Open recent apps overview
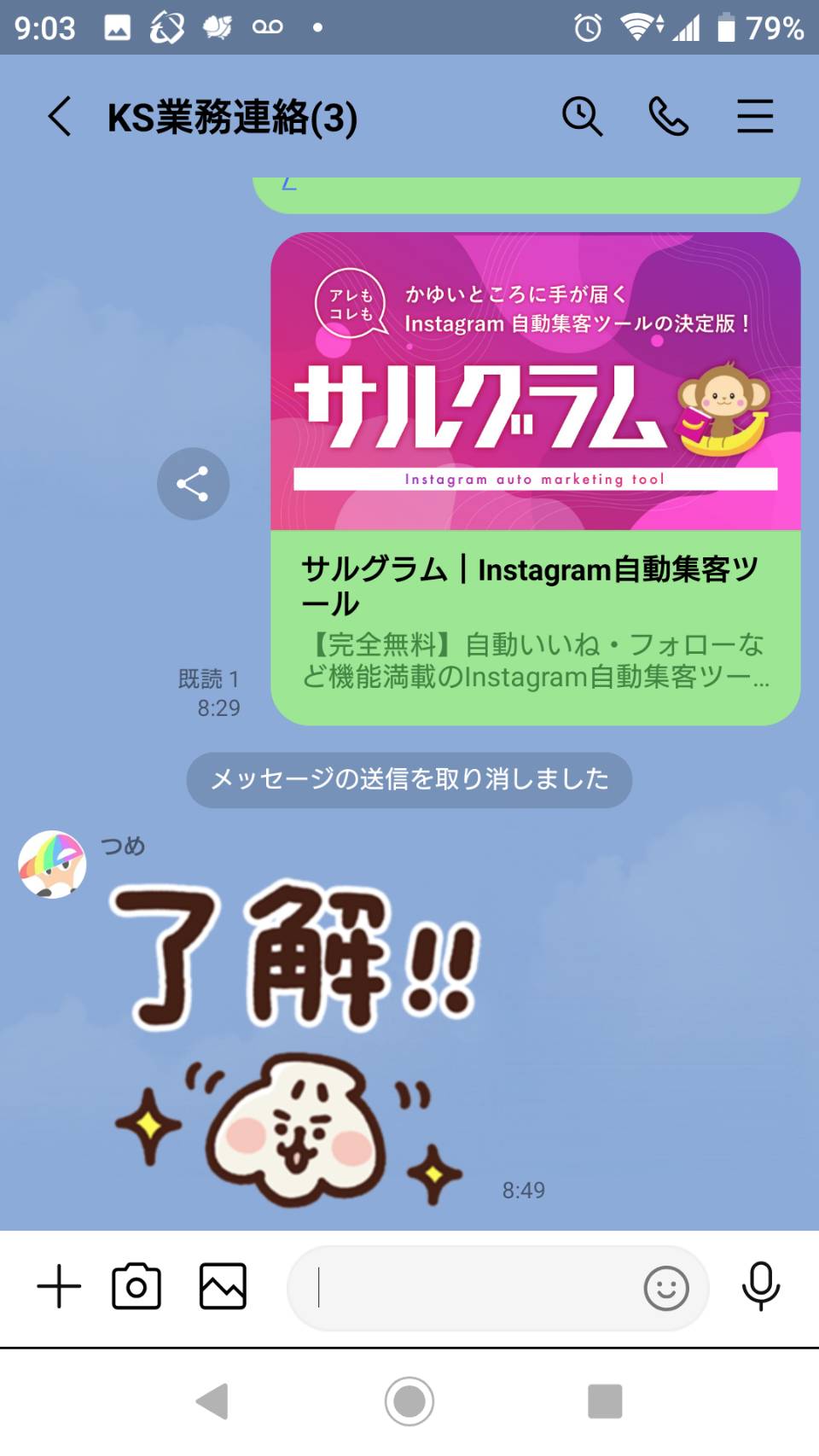Screen dimensions: 819x1456 (x=605, y=1401)
